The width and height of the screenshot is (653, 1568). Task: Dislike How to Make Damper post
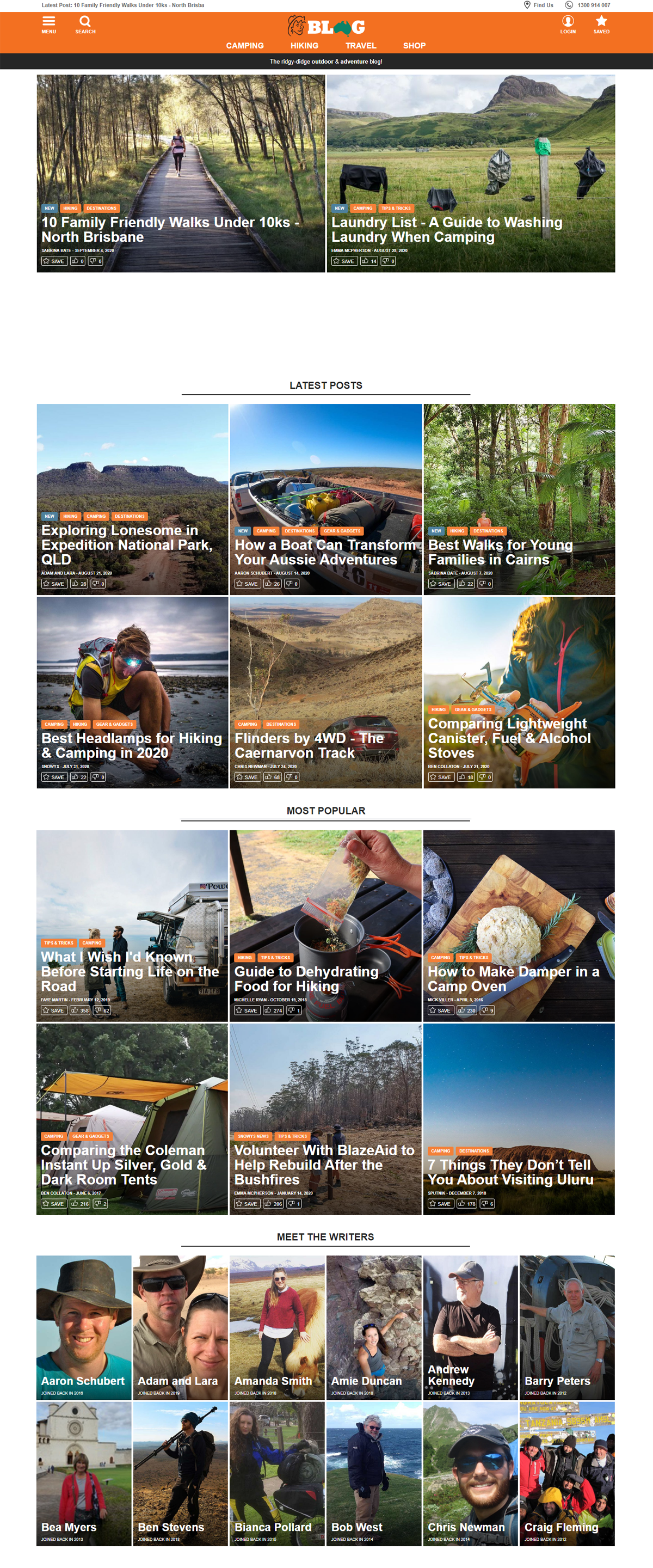coord(487,1010)
